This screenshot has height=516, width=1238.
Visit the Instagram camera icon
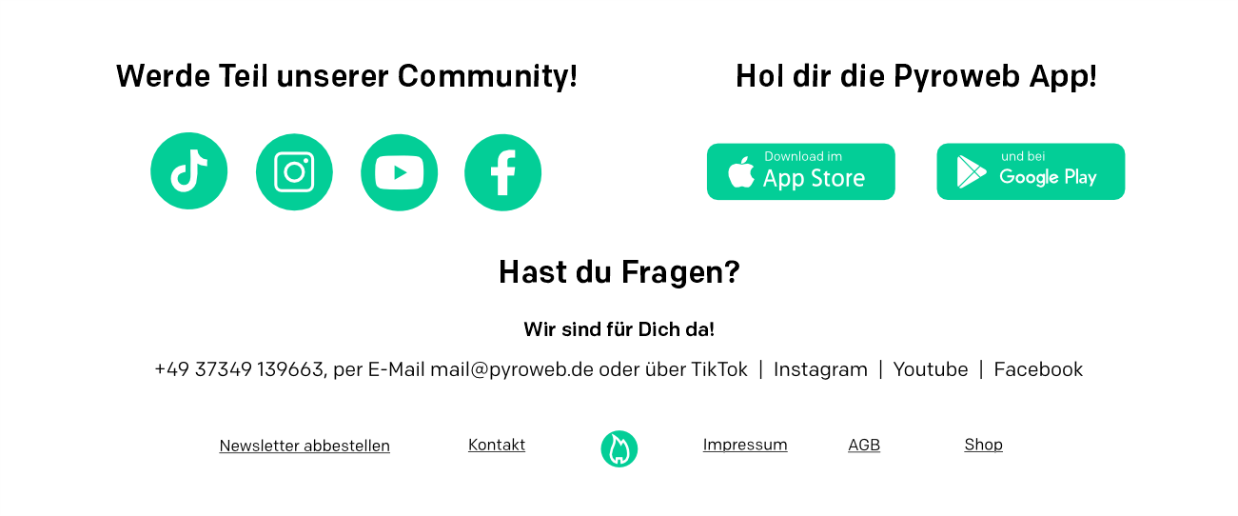(294, 172)
